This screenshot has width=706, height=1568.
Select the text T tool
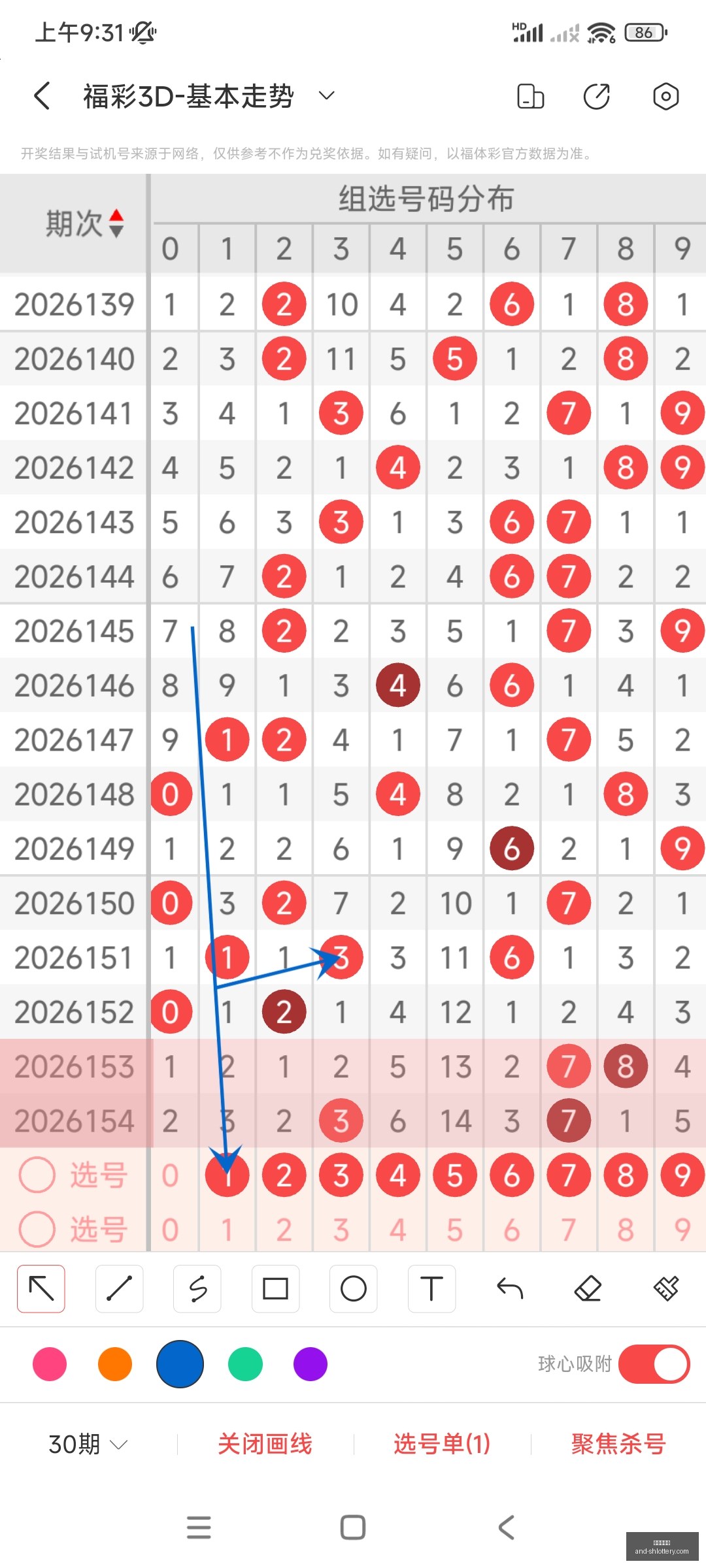431,1288
